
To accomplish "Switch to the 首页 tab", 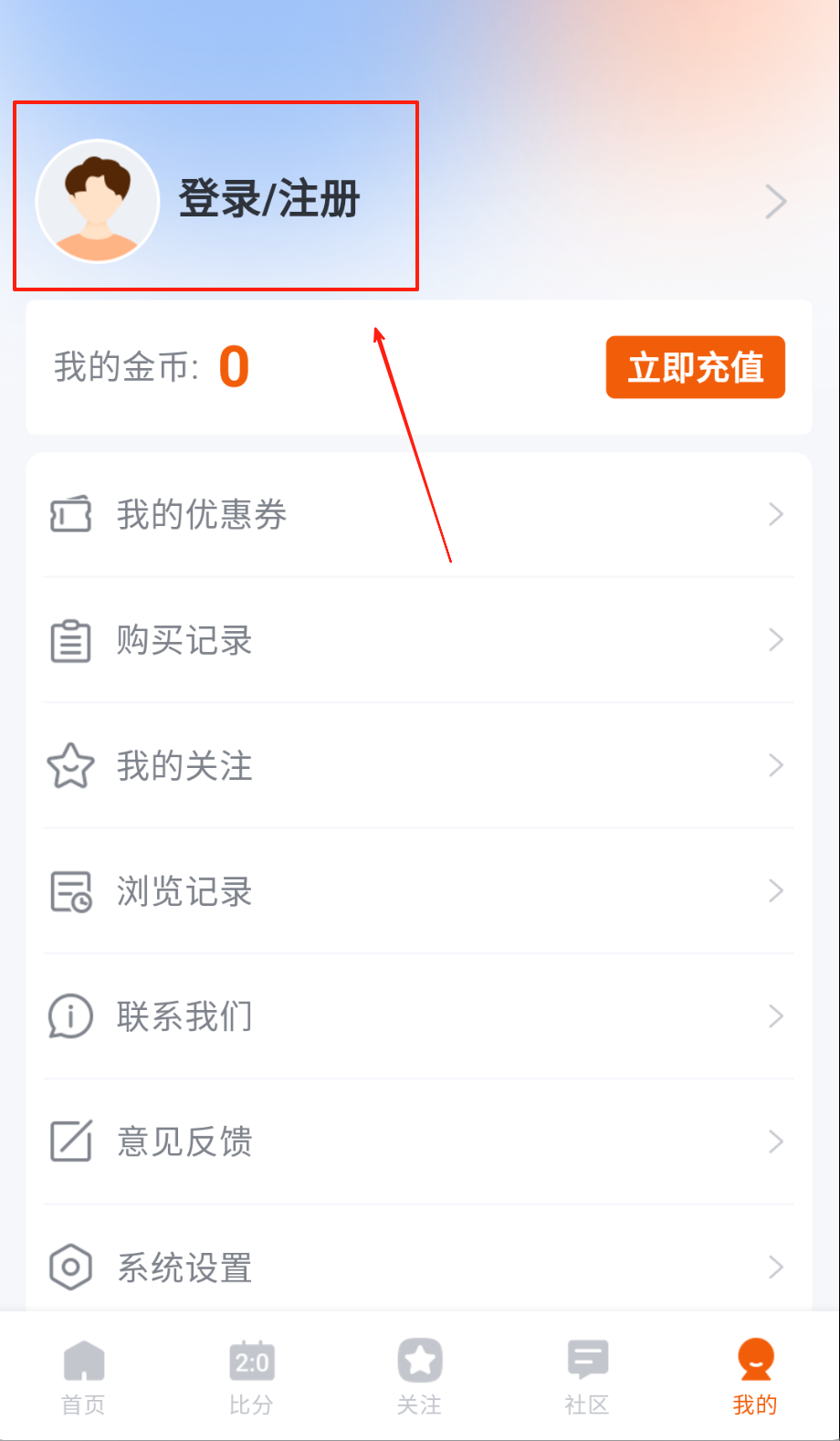I will coord(84,1377).
